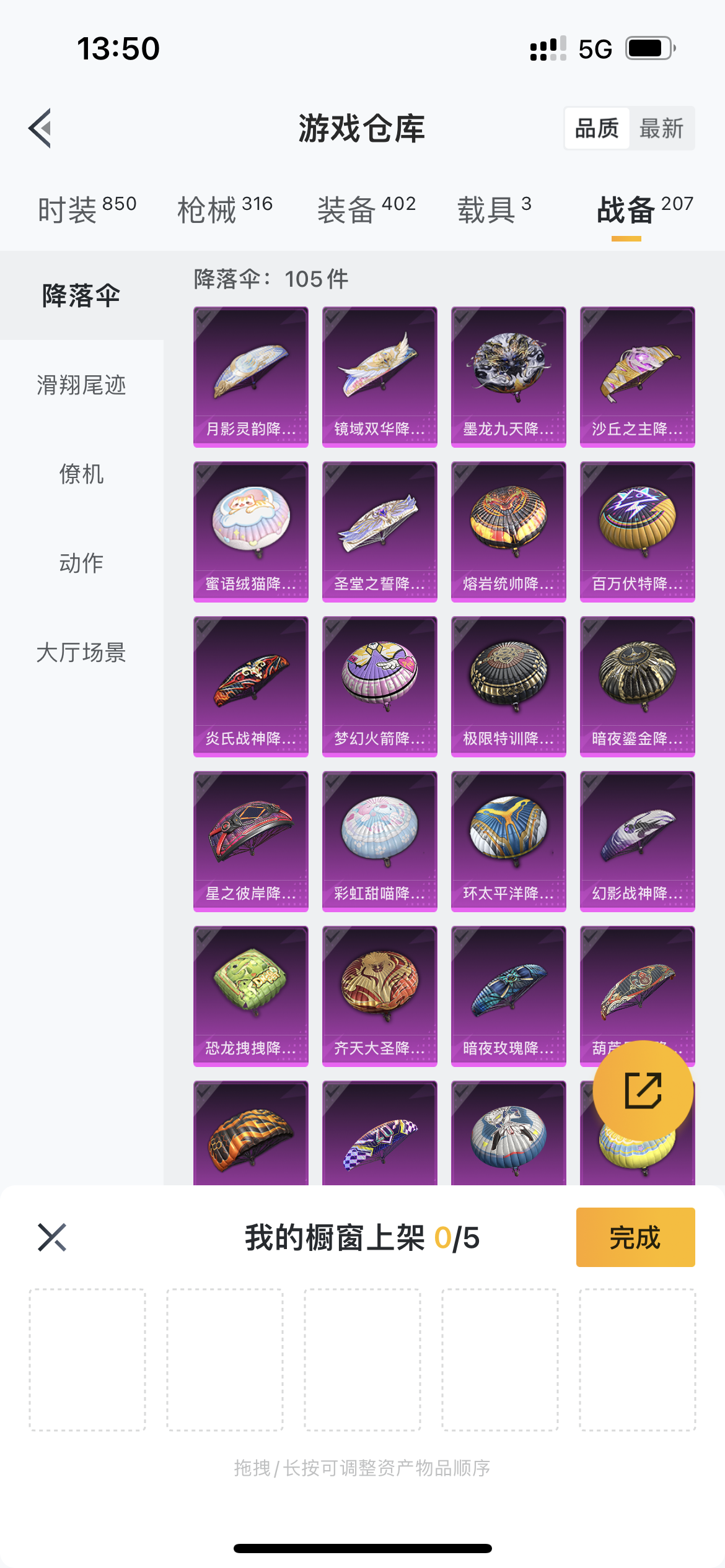This screenshot has width=725, height=1568.
Task: Select the 梦幻火箭 parachute item
Action: [379, 686]
